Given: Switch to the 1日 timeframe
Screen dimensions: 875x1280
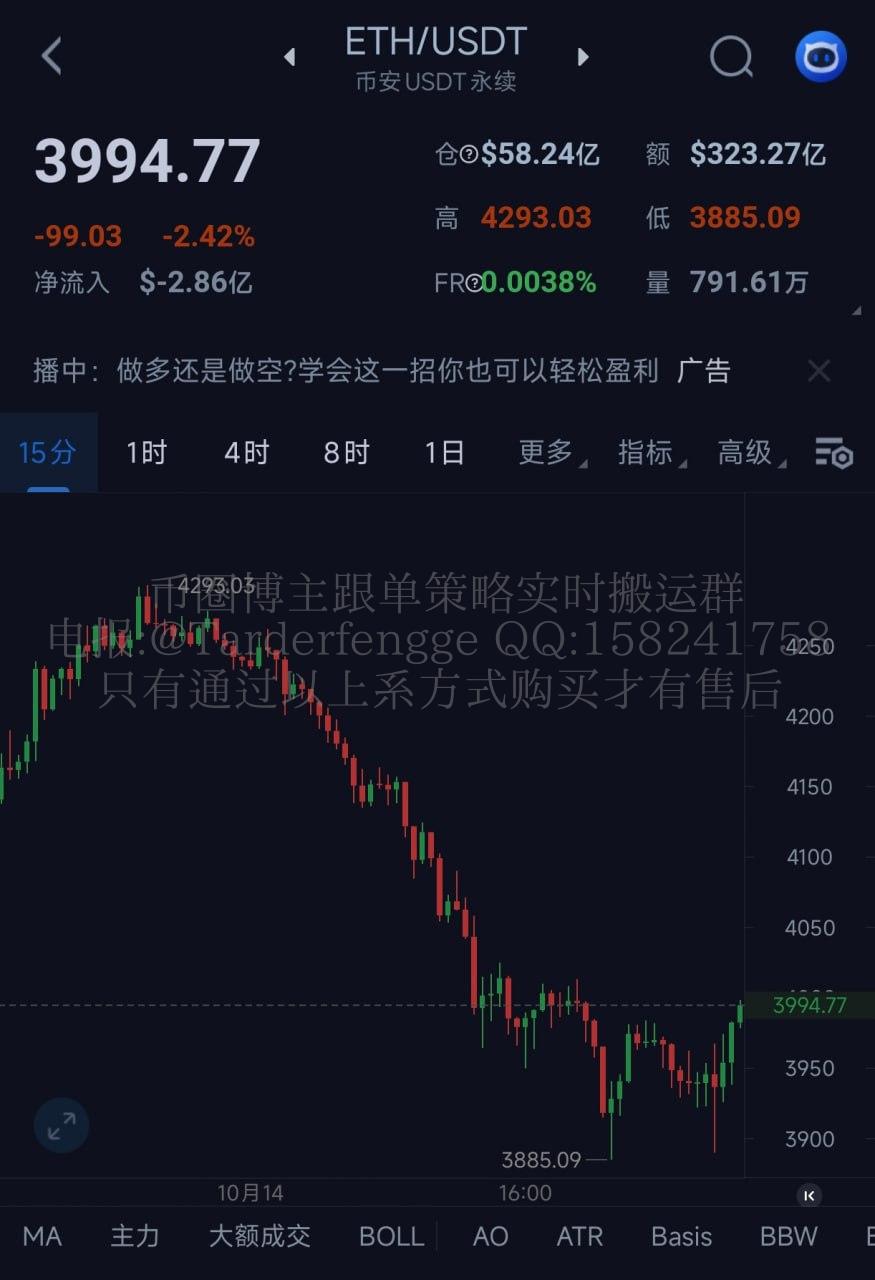Looking at the screenshot, I should tap(444, 453).
